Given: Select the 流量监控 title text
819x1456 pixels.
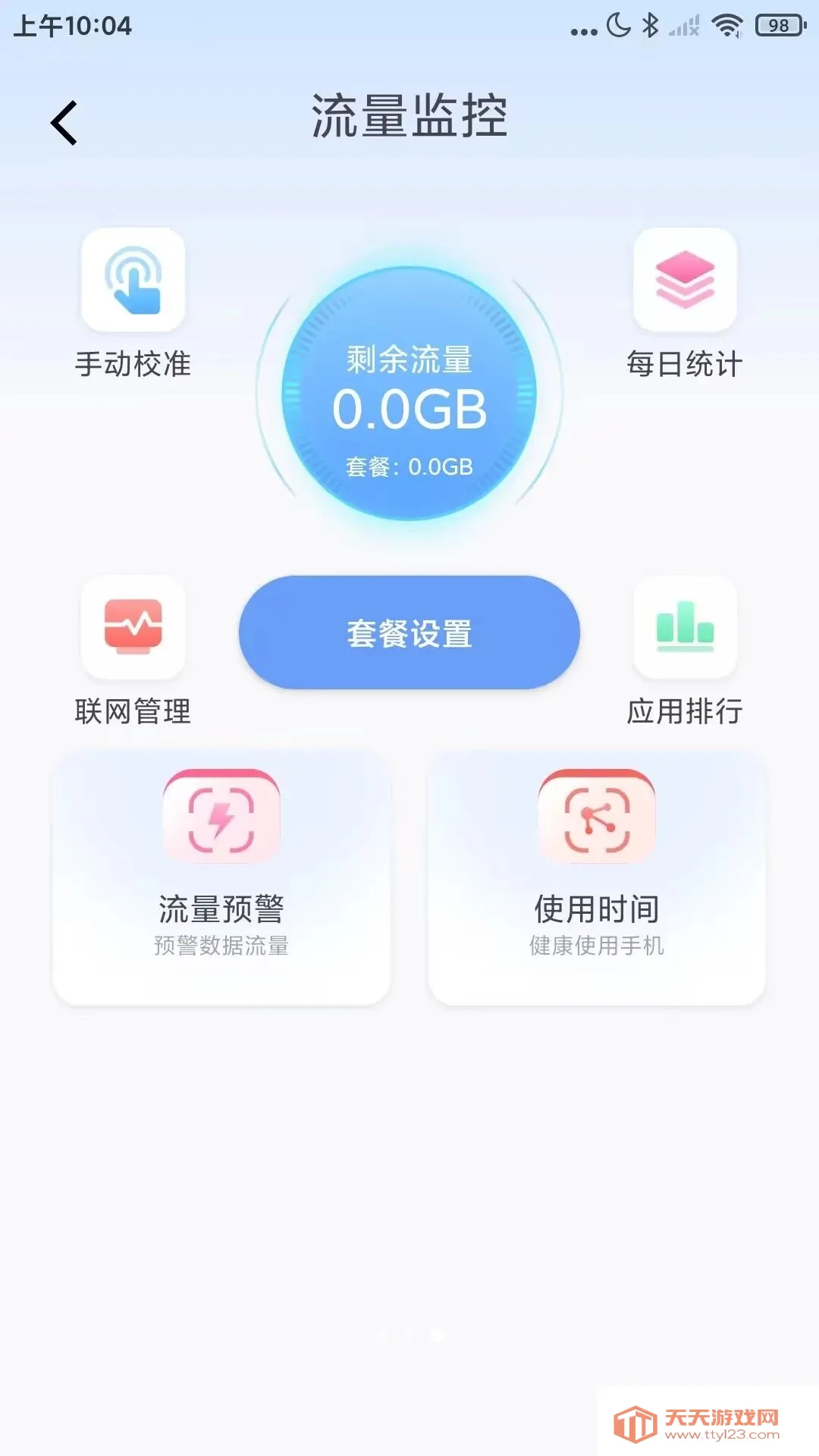Looking at the screenshot, I should pos(409,114).
